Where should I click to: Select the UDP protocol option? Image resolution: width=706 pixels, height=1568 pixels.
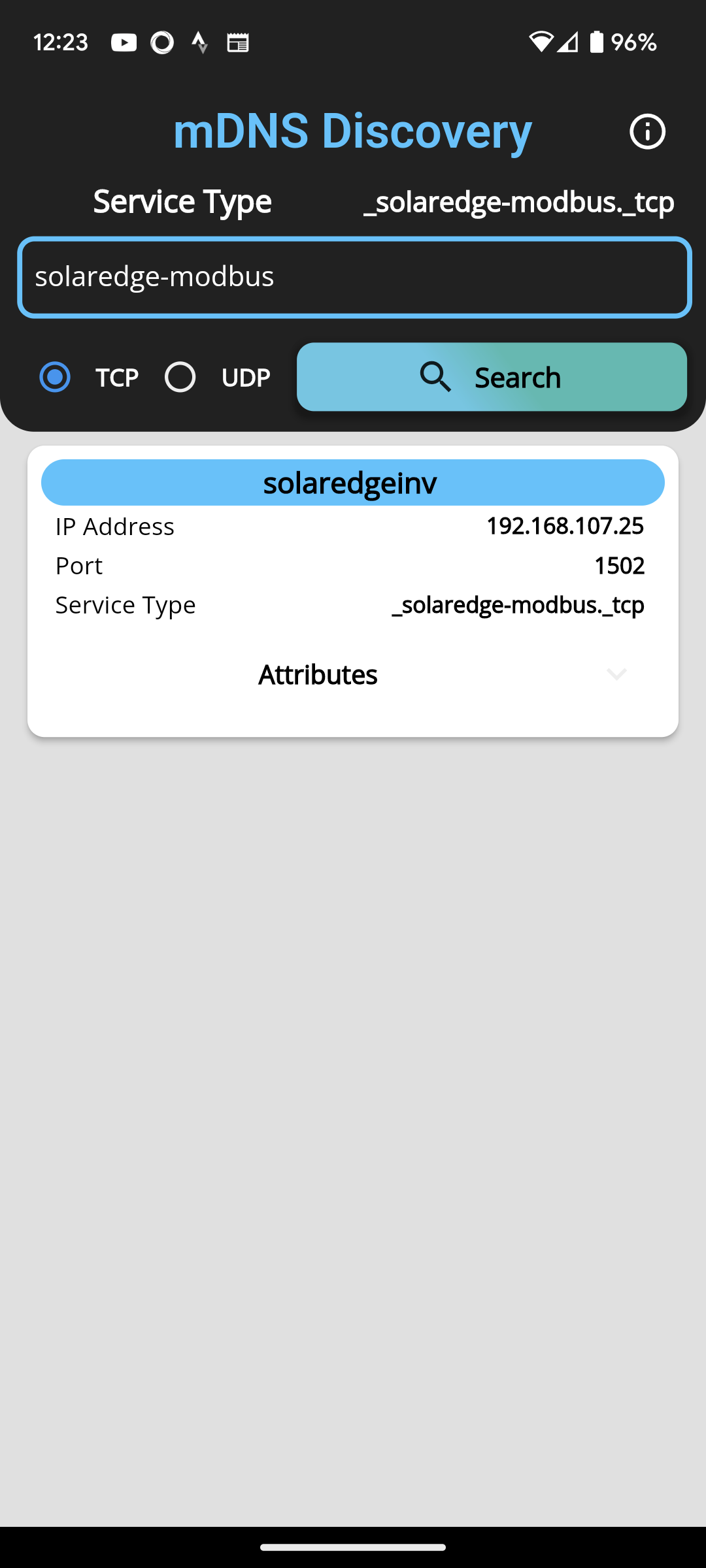click(180, 377)
